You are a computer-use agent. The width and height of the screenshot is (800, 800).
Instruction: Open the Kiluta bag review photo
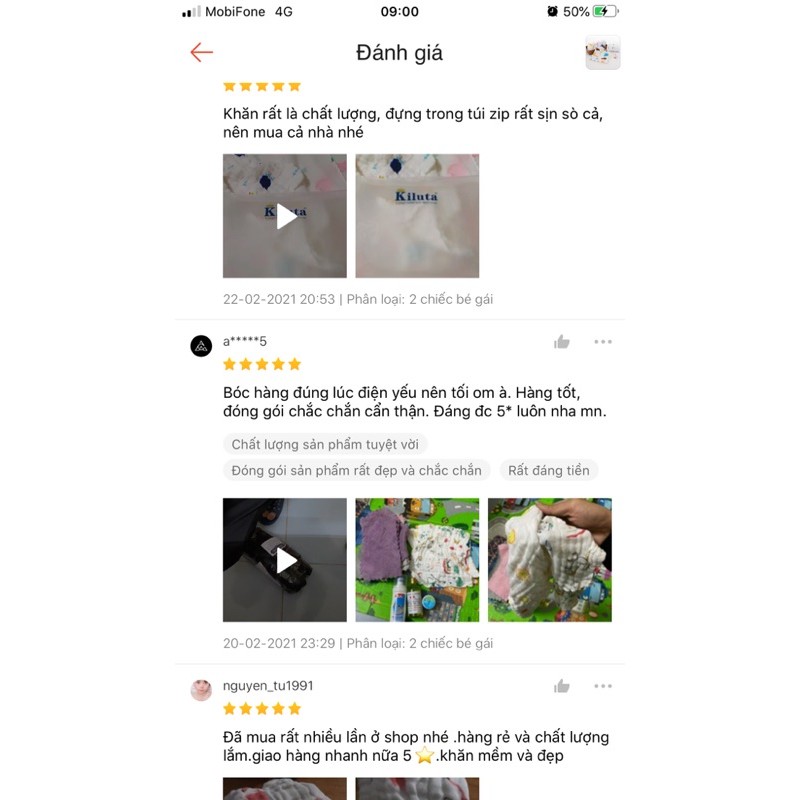click(x=417, y=216)
